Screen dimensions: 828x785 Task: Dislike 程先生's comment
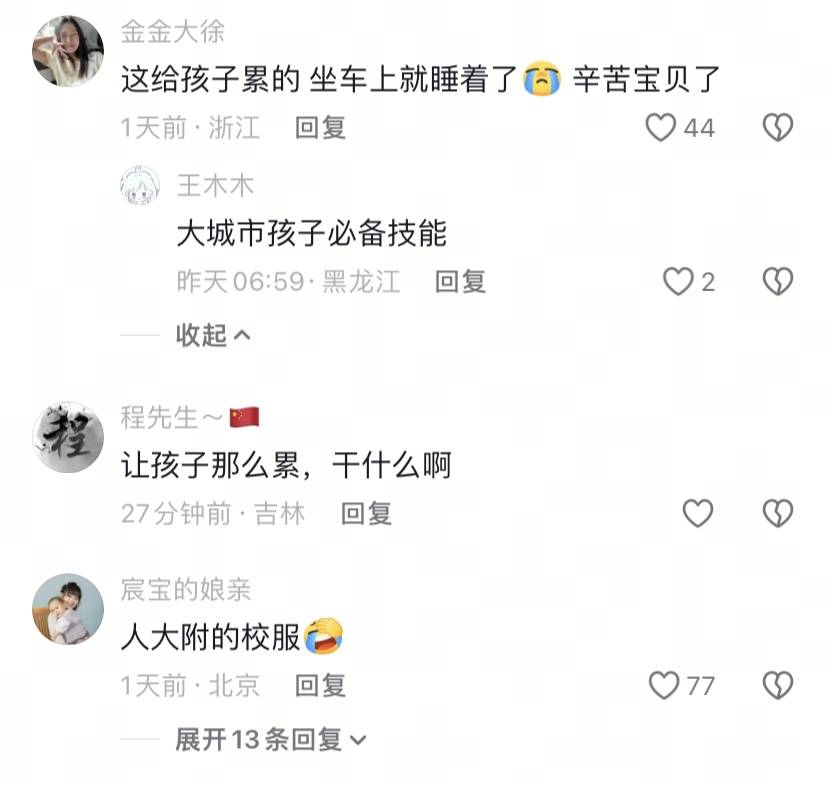coord(778,513)
